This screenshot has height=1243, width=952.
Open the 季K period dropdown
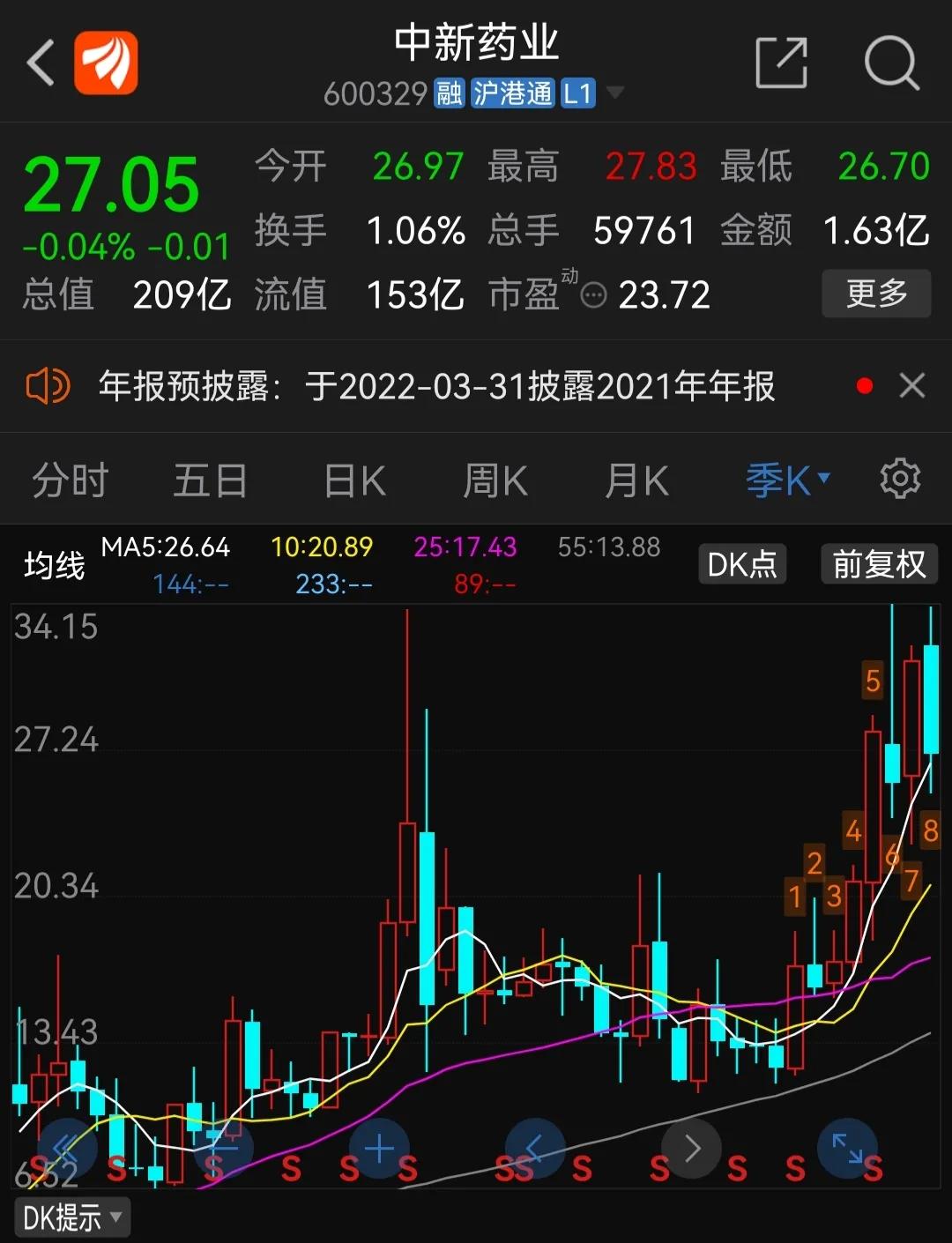point(789,478)
